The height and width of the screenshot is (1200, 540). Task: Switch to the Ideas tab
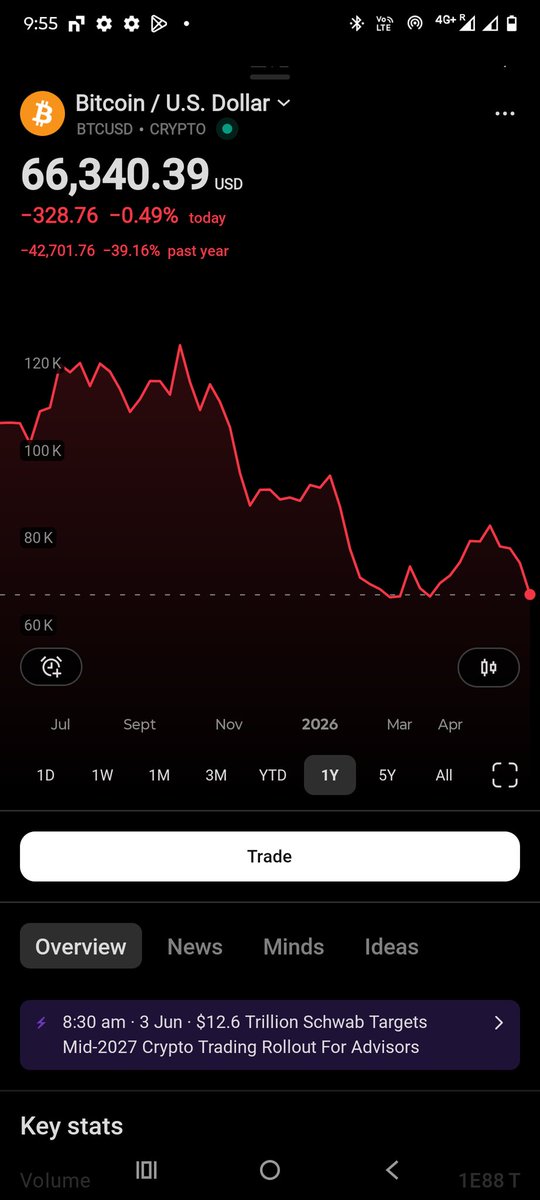click(x=391, y=946)
